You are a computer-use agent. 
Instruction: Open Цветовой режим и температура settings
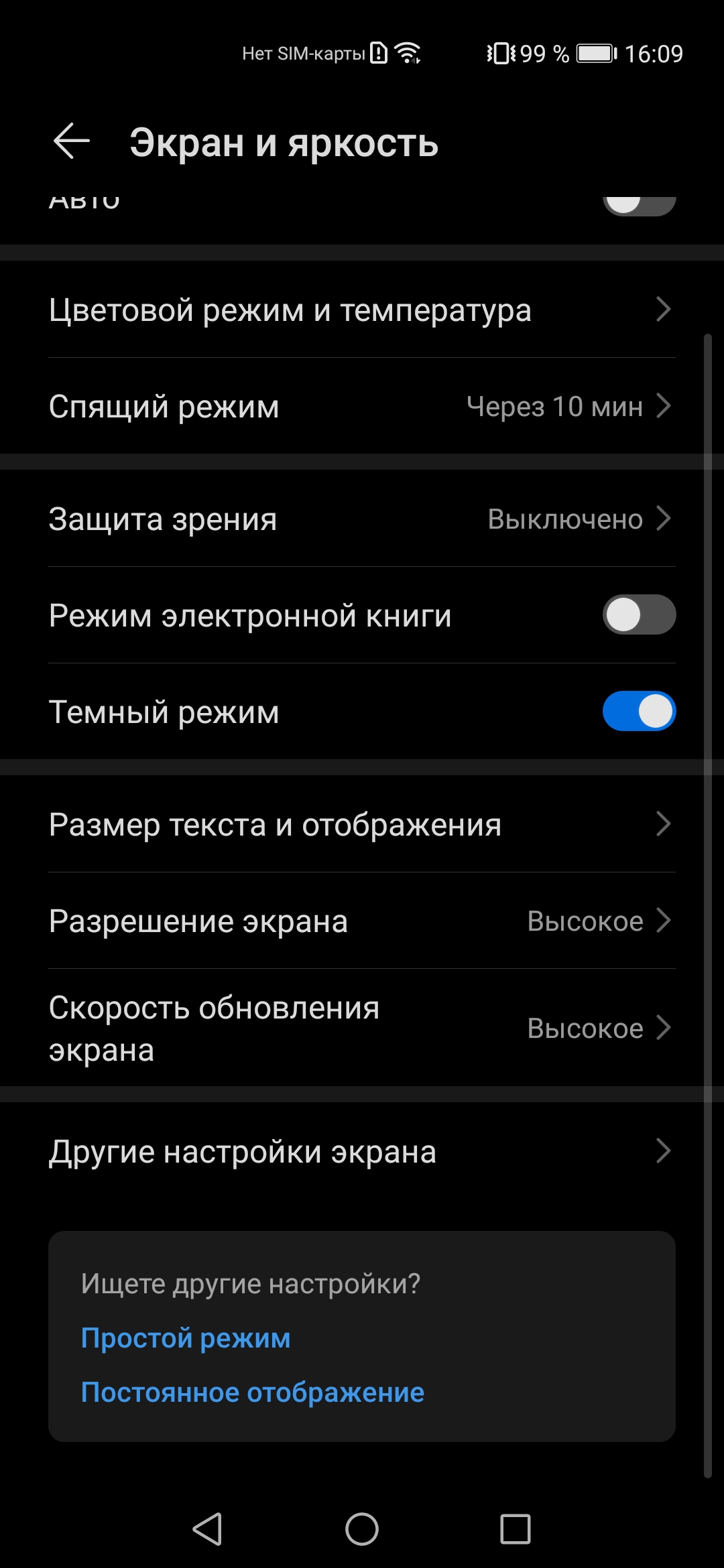point(362,310)
